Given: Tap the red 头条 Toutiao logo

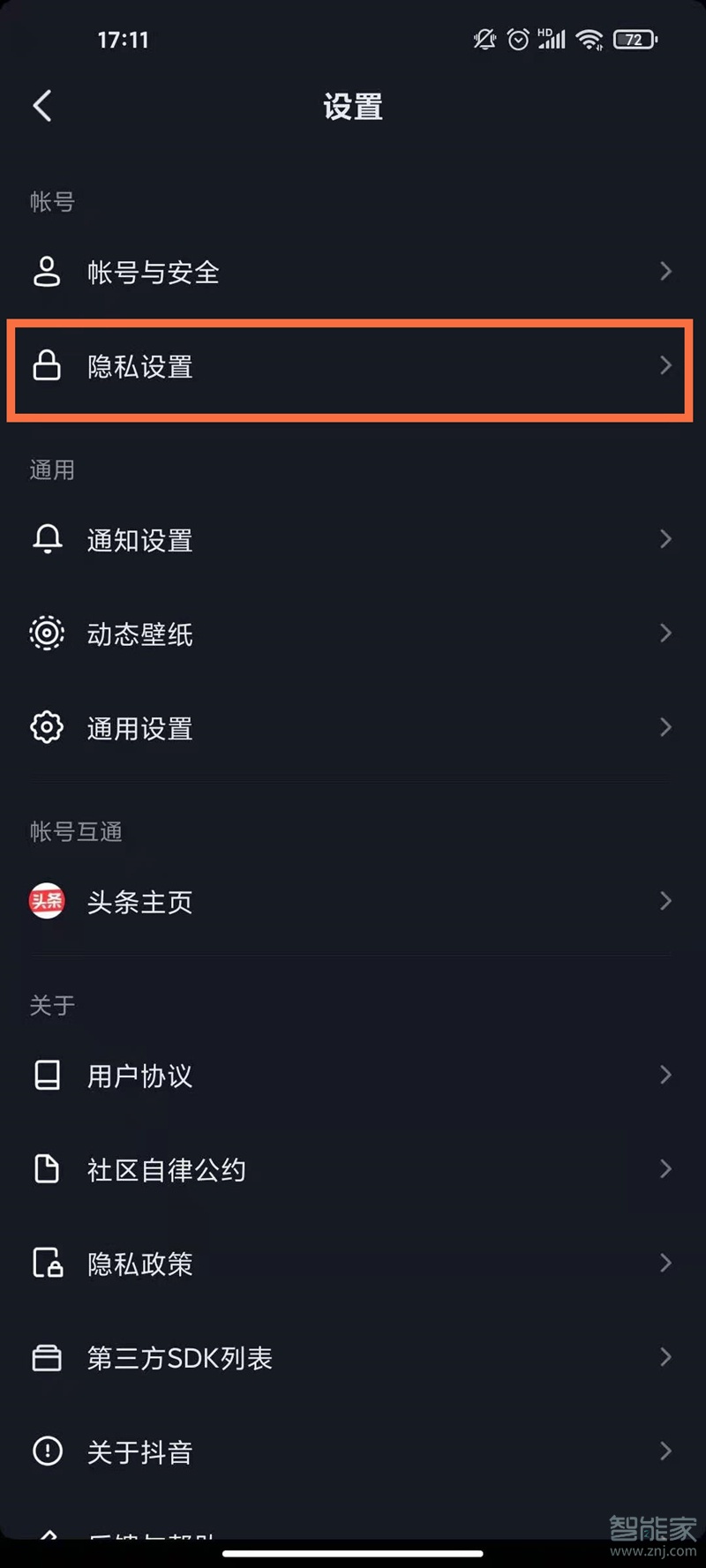Looking at the screenshot, I should 47,901.
